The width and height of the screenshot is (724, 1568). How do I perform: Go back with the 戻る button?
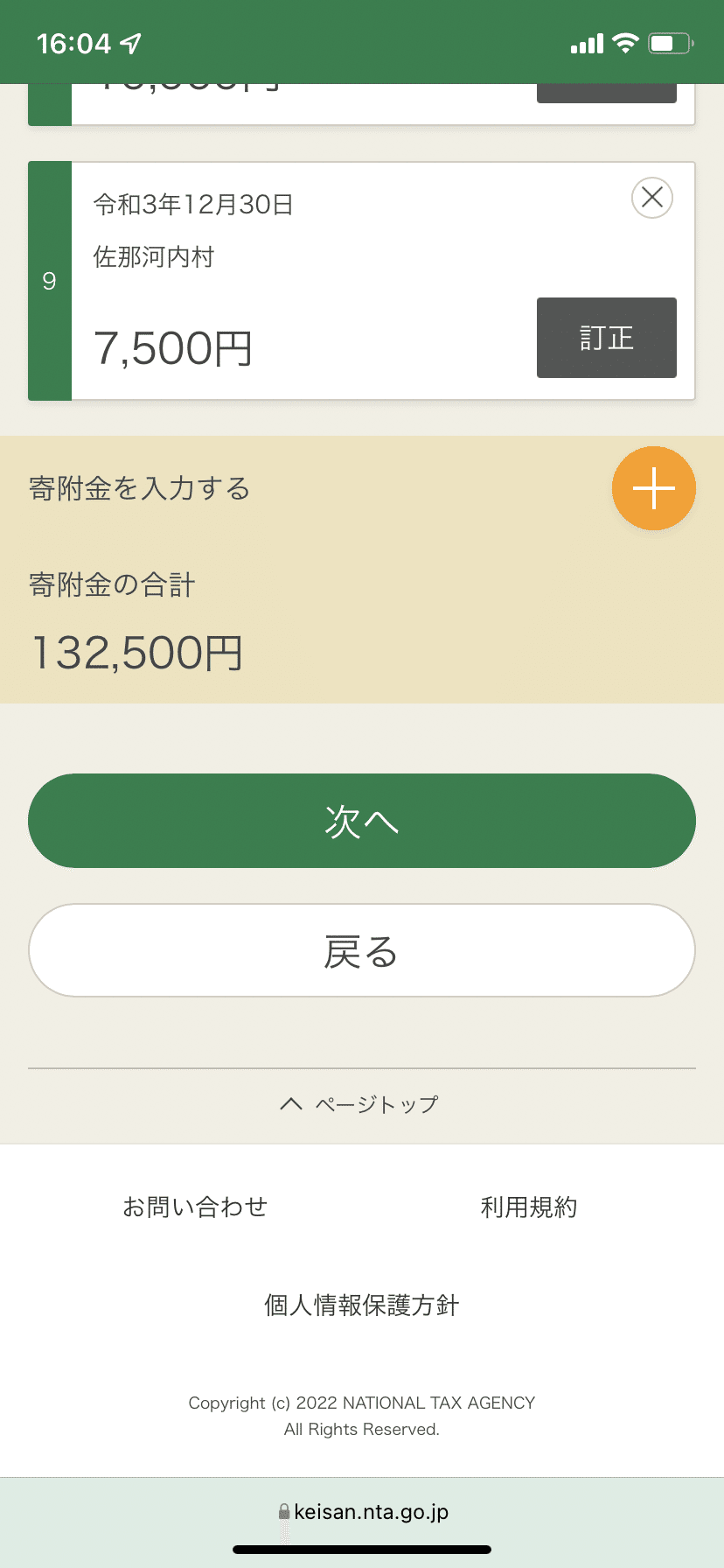pos(362,950)
